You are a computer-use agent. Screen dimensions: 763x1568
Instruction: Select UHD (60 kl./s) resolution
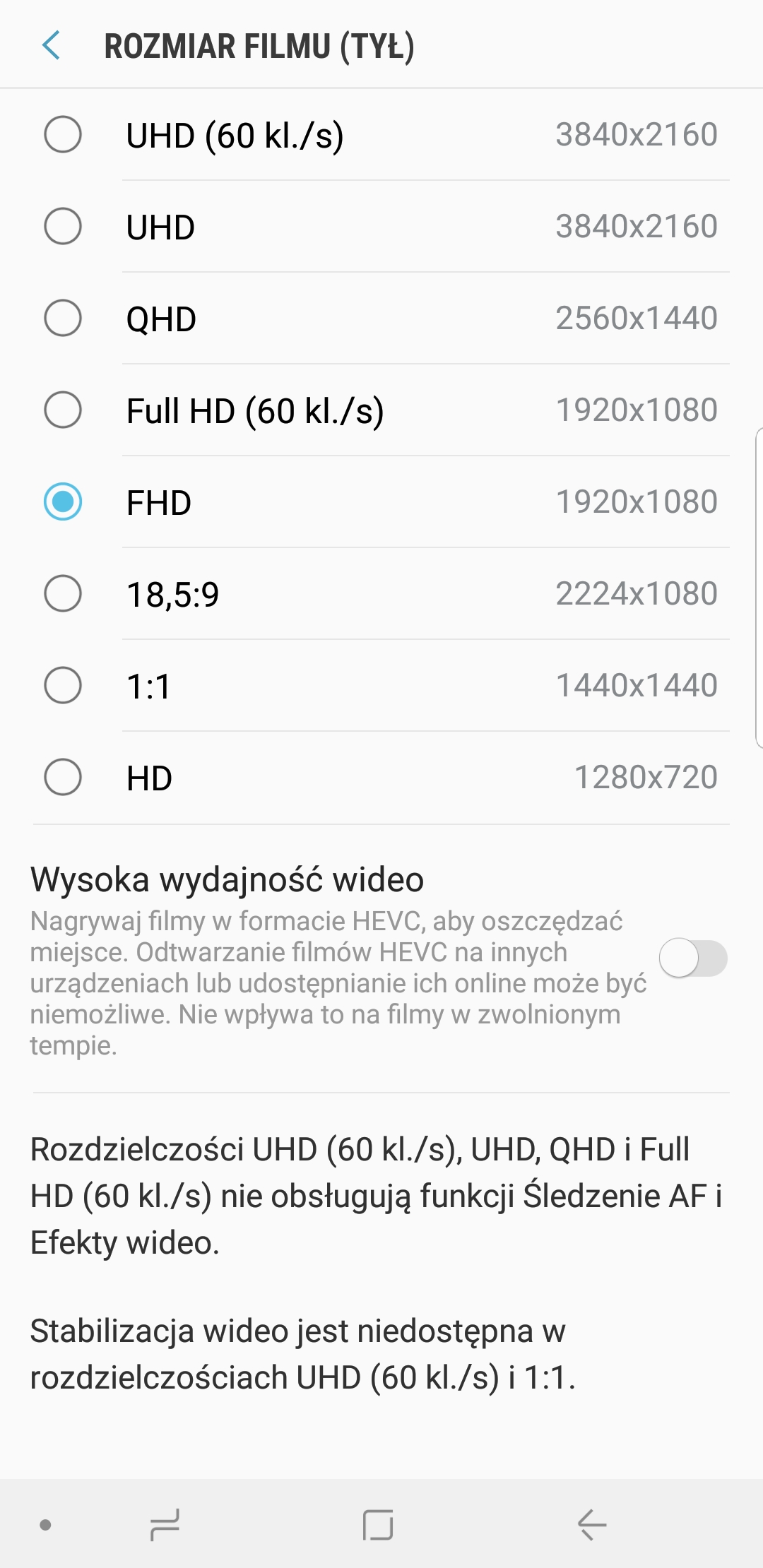(381, 134)
